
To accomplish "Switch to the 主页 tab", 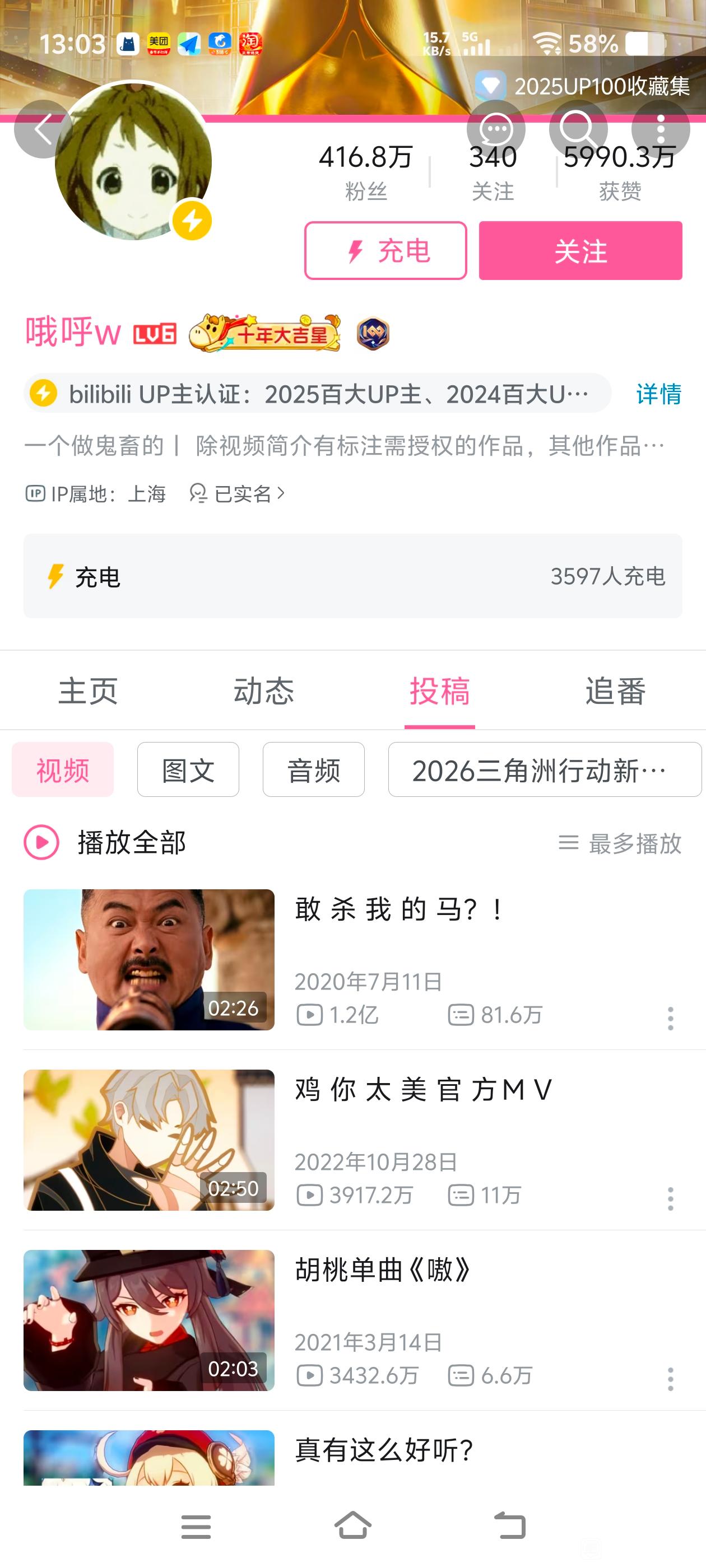I will pyautogui.click(x=89, y=691).
